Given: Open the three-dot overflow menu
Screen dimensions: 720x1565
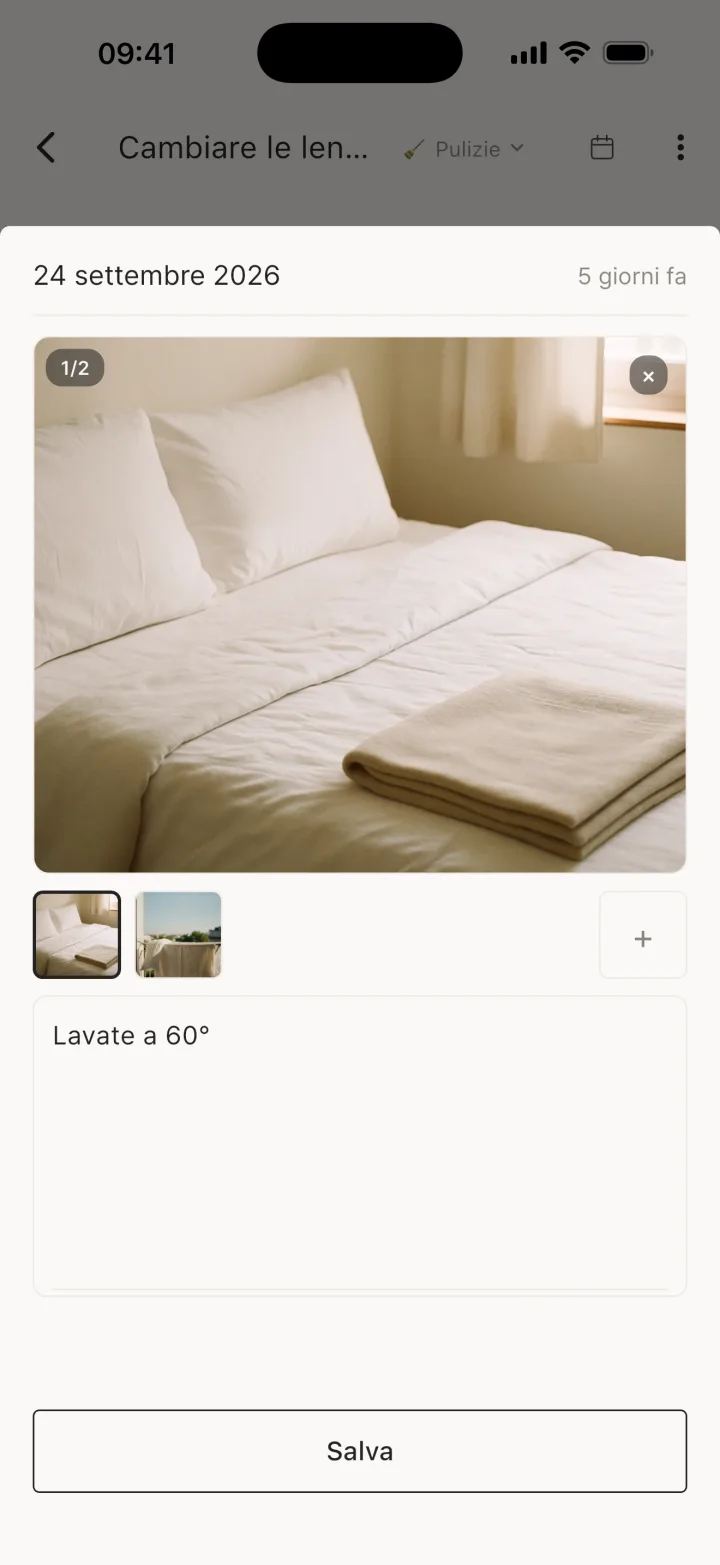Looking at the screenshot, I should click(680, 148).
